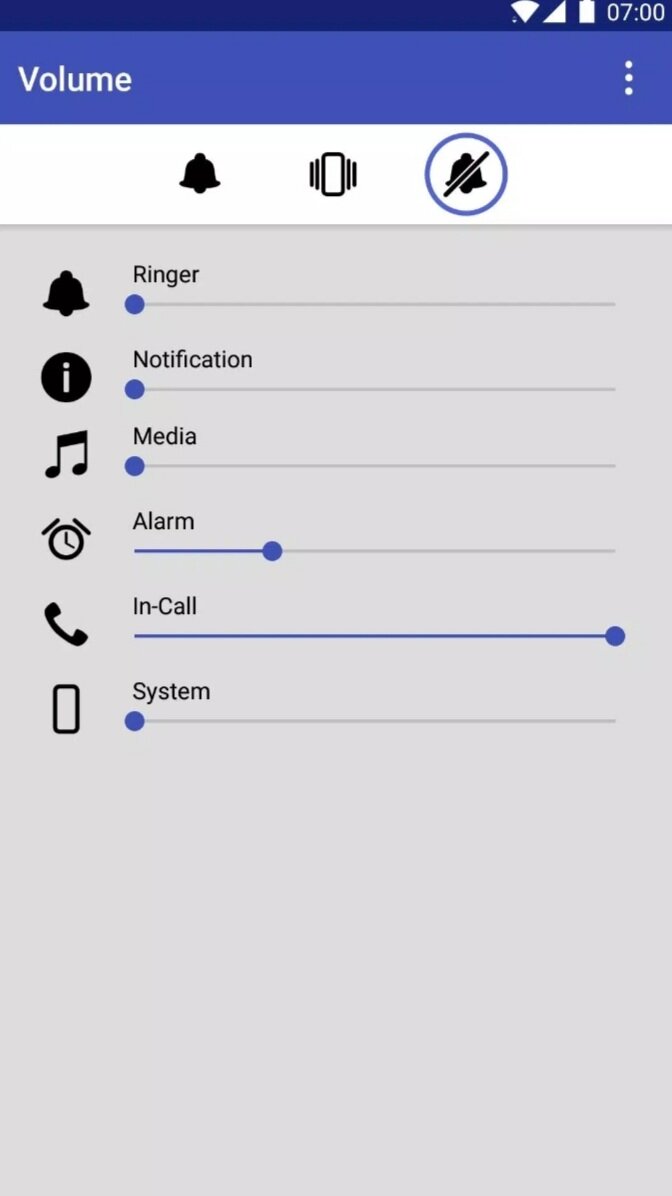Image resolution: width=672 pixels, height=1196 pixels.
Task: Tap the Alarm volume slider
Action: point(374,551)
